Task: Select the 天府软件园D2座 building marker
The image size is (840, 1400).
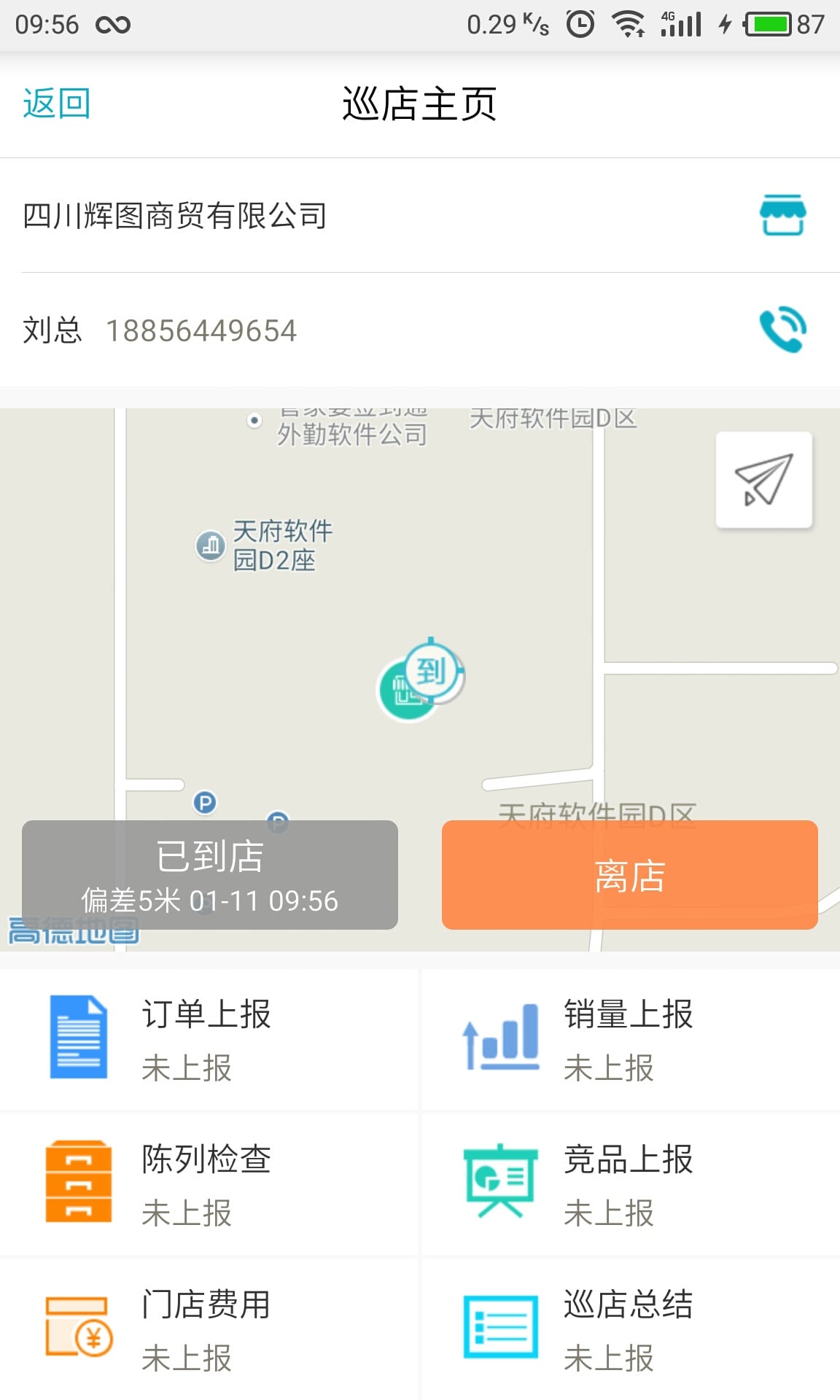Action: [211, 545]
